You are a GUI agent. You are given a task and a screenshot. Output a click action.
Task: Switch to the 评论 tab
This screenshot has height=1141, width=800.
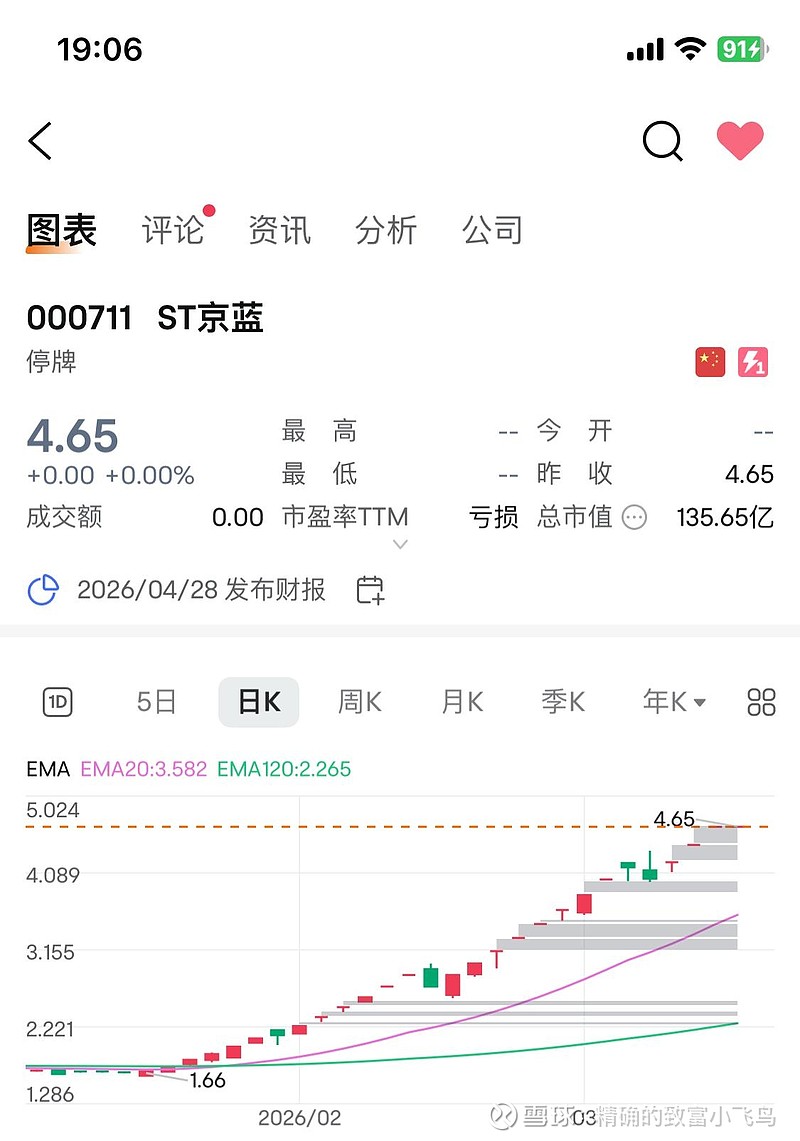tap(173, 230)
